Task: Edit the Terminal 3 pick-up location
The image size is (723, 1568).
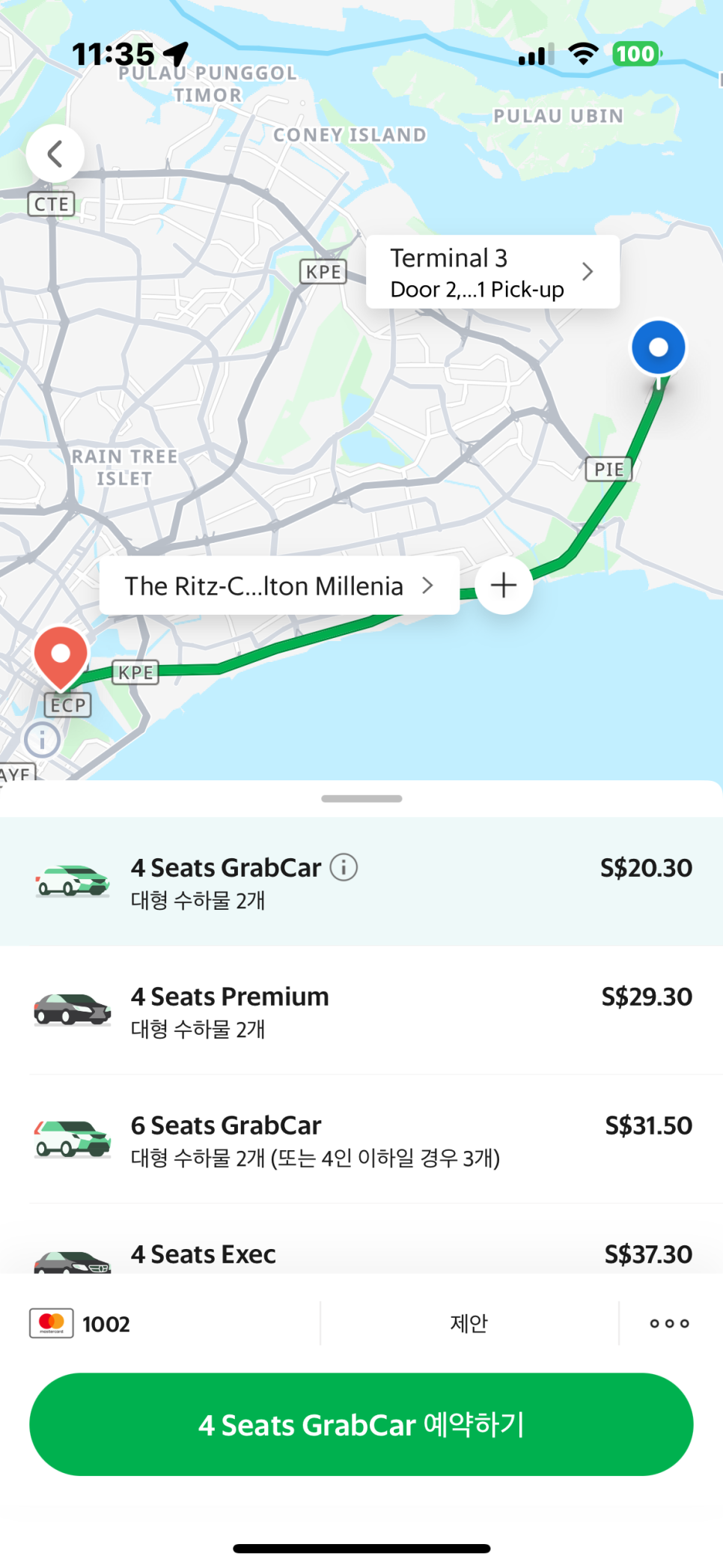Action: click(492, 272)
